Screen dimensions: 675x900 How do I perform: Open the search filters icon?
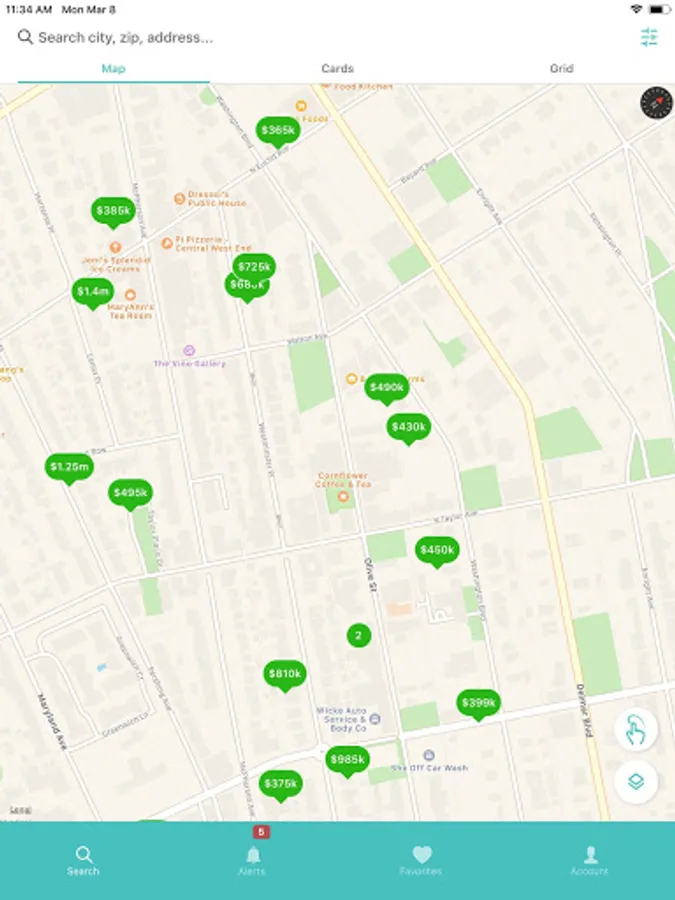click(649, 37)
